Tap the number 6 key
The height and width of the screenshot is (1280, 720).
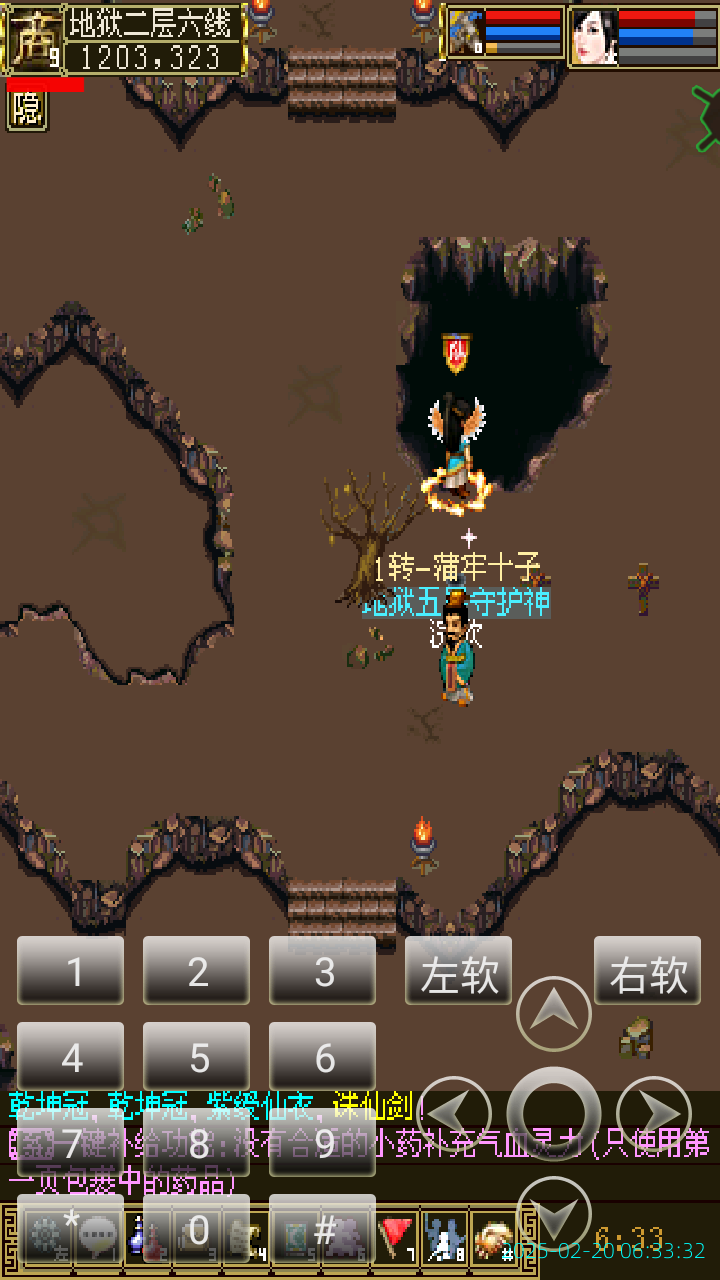pos(323,1057)
